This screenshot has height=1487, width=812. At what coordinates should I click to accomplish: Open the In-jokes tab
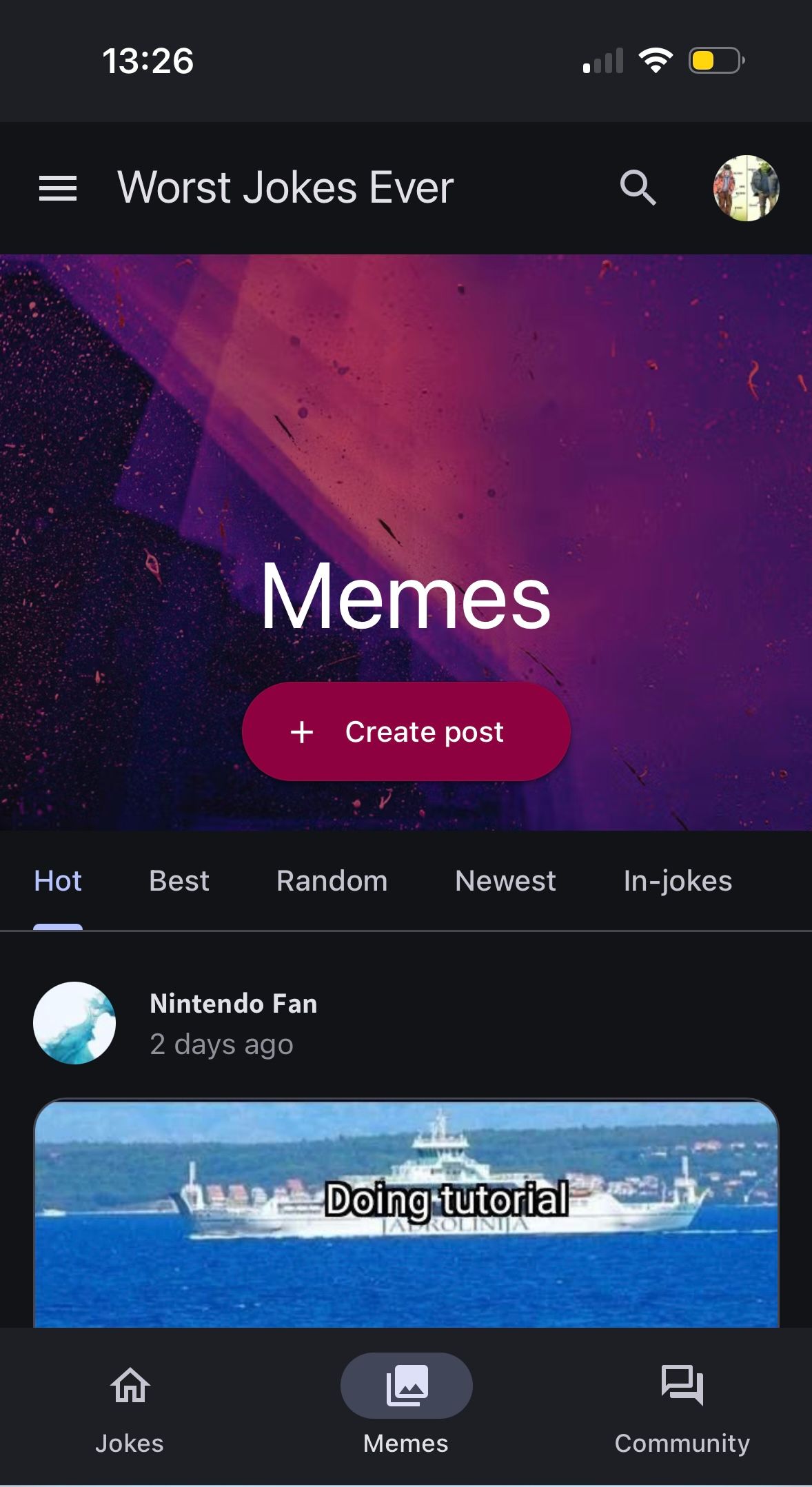678,881
